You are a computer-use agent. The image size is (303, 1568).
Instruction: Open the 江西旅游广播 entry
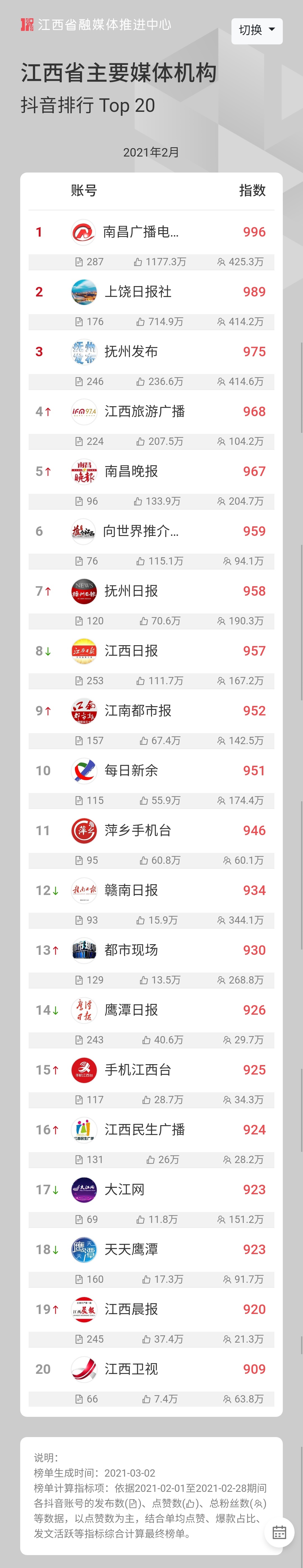pyautogui.click(x=144, y=411)
